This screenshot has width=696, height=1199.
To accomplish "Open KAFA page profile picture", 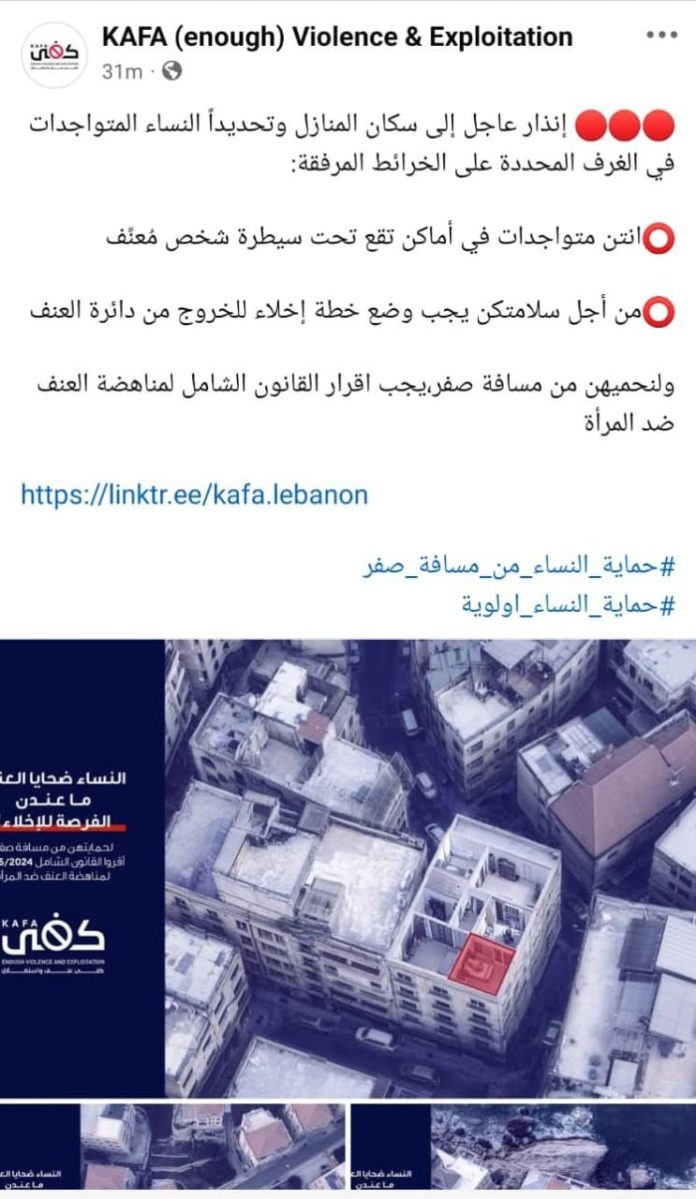I will click(x=54, y=54).
